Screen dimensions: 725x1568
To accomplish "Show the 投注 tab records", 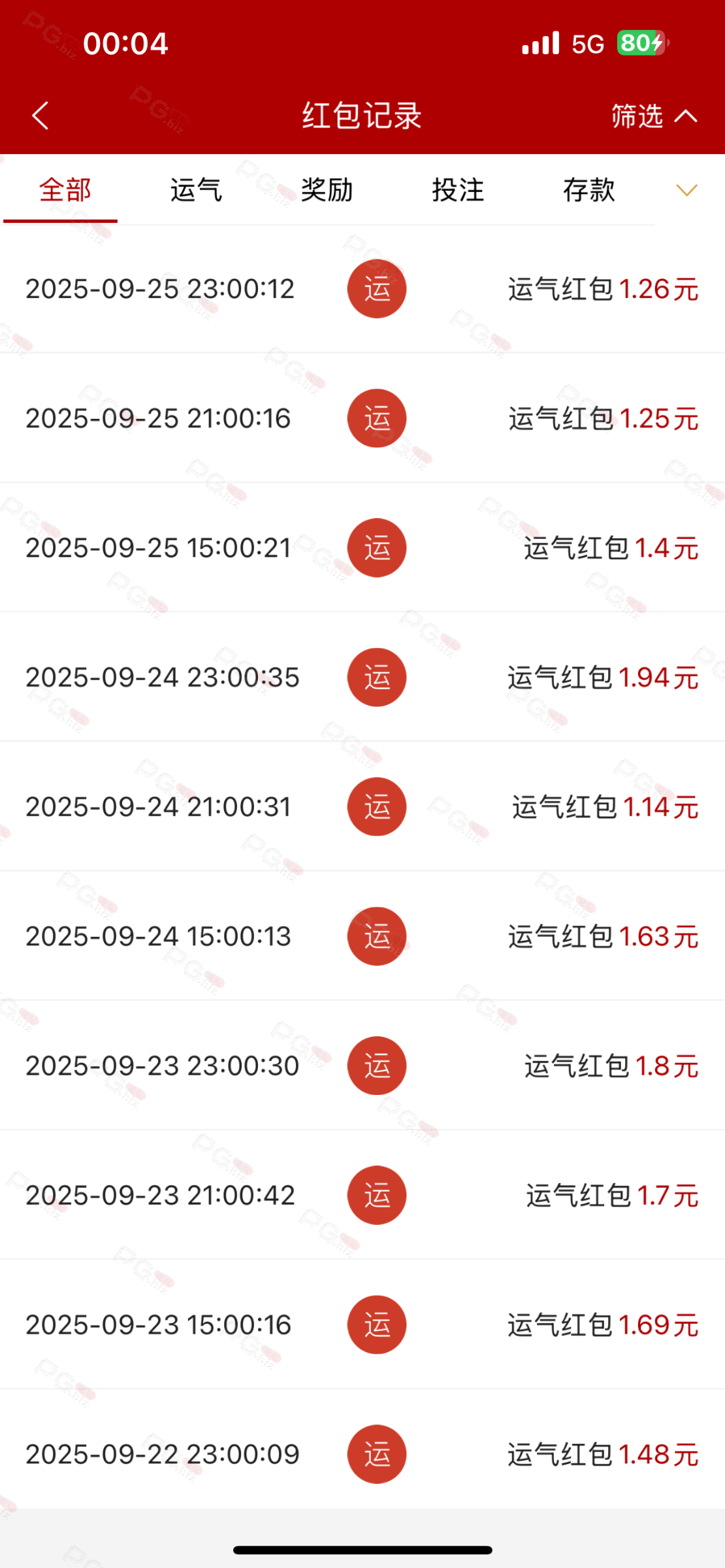I will [x=458, y=190].
